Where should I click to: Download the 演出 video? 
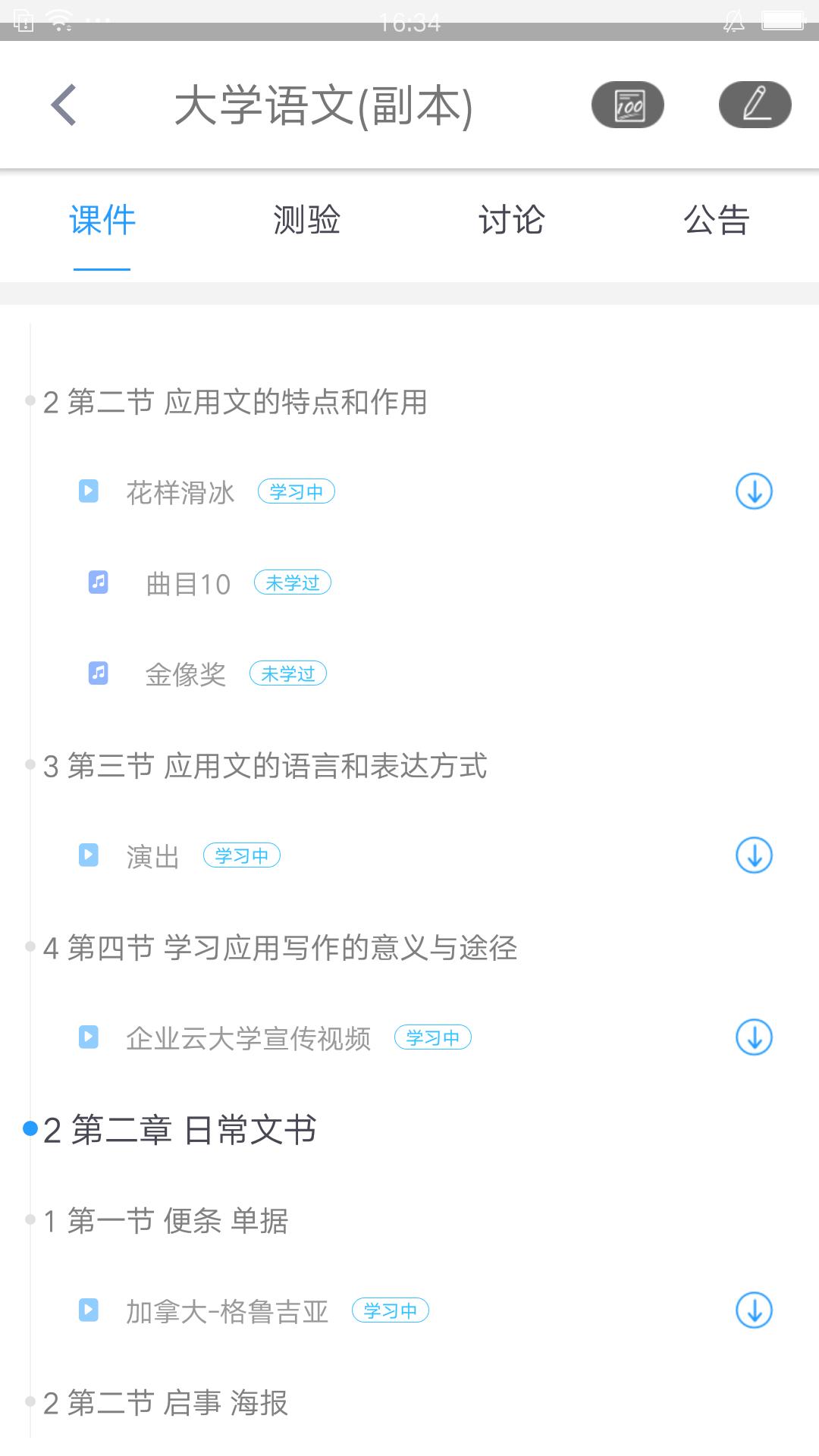(x=754, y=855)
